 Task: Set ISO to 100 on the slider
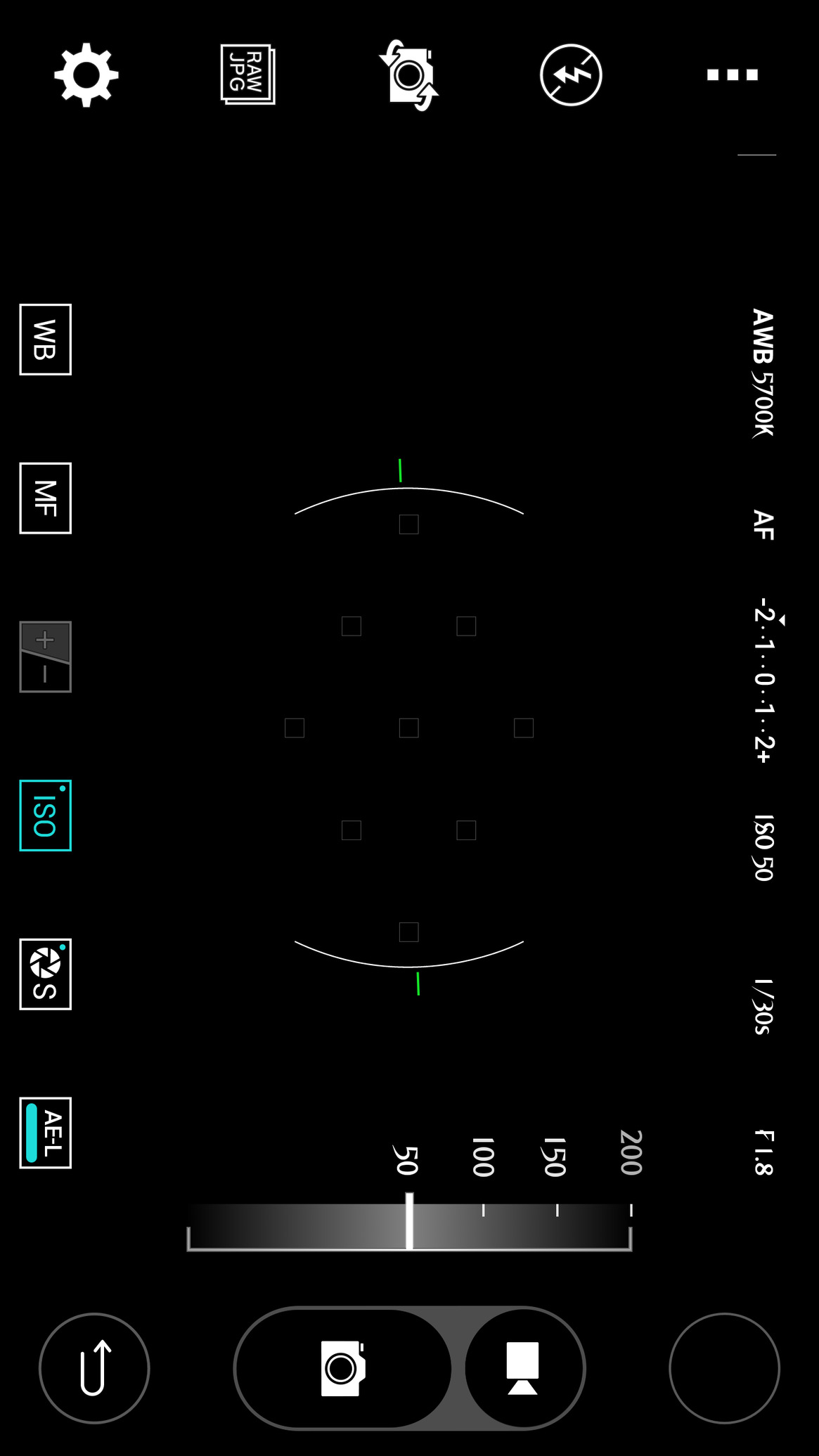pos(483,1226)
